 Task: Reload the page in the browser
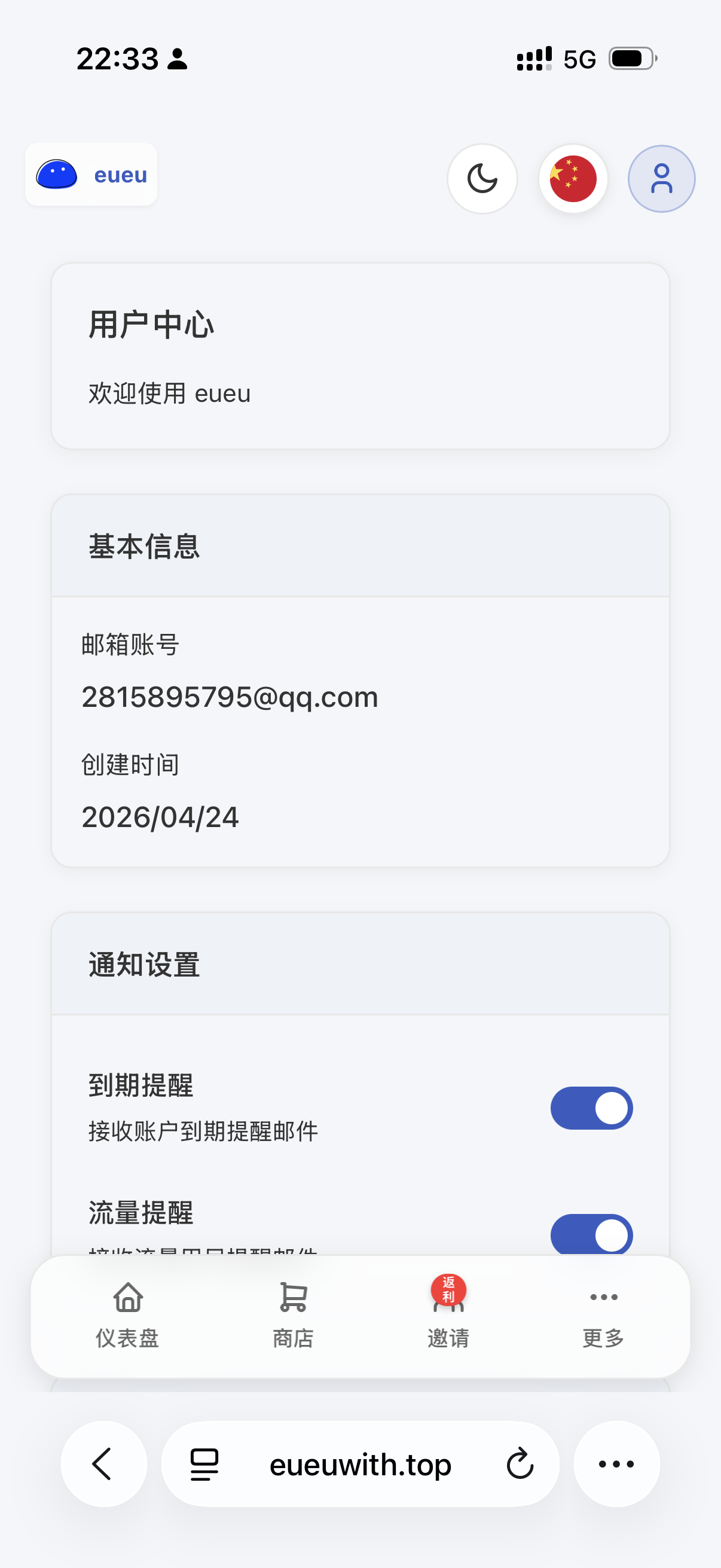(x=520, y=1464)
